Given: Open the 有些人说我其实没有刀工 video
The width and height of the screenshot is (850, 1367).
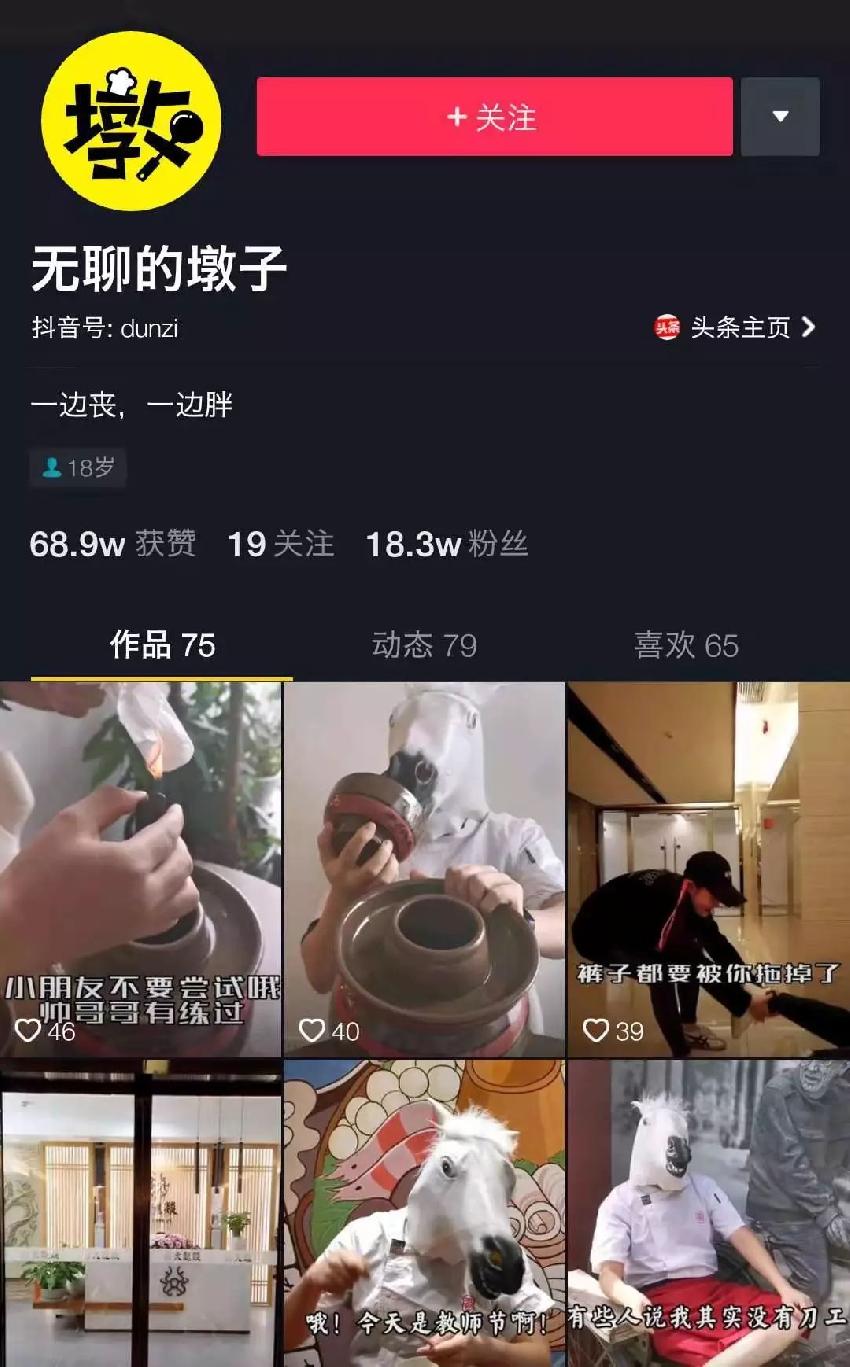Looking at the screenshot, I should [x=708, y=1214].
